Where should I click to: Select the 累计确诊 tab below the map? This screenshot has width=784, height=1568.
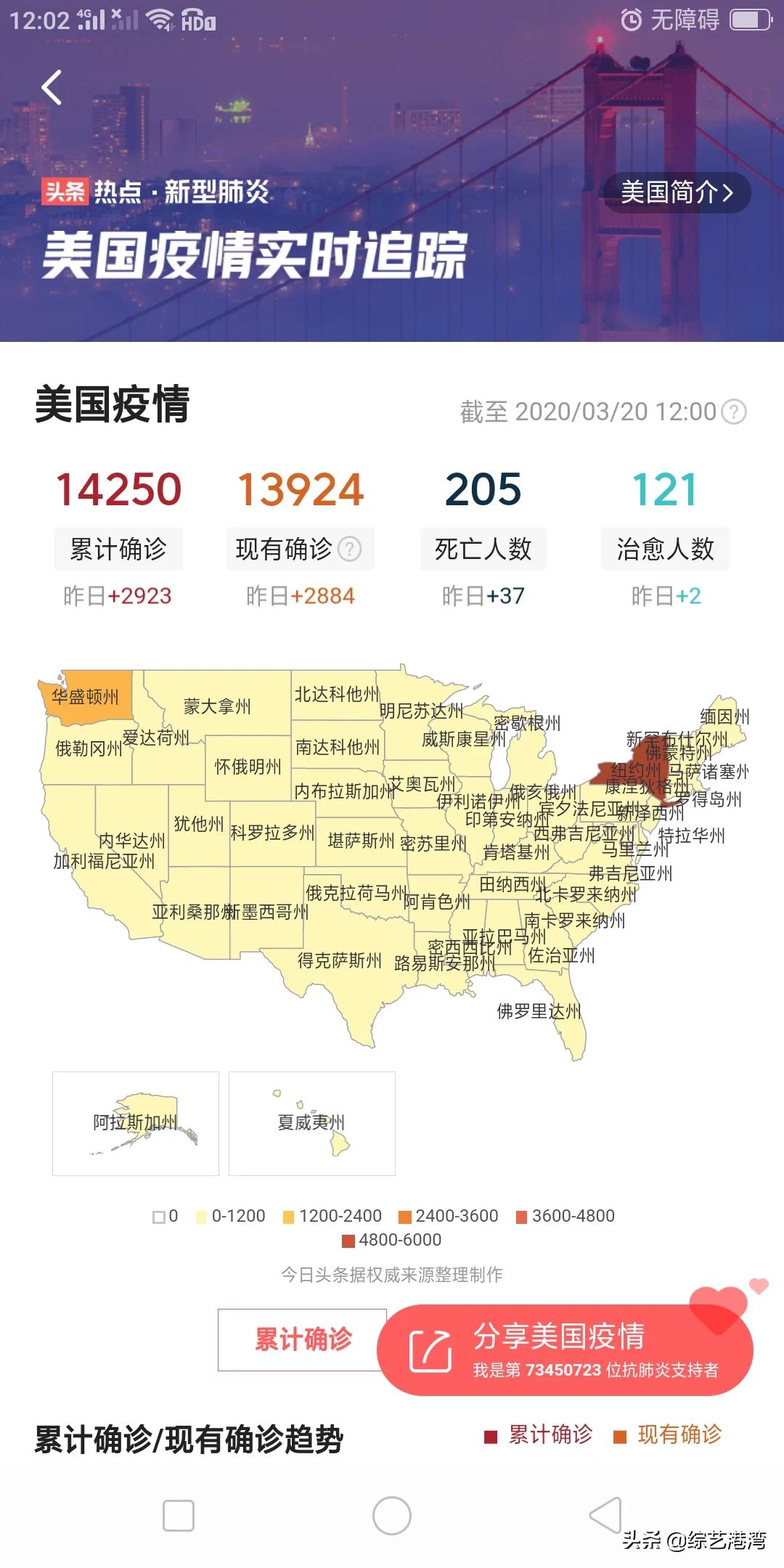(x=303, y=1339)
